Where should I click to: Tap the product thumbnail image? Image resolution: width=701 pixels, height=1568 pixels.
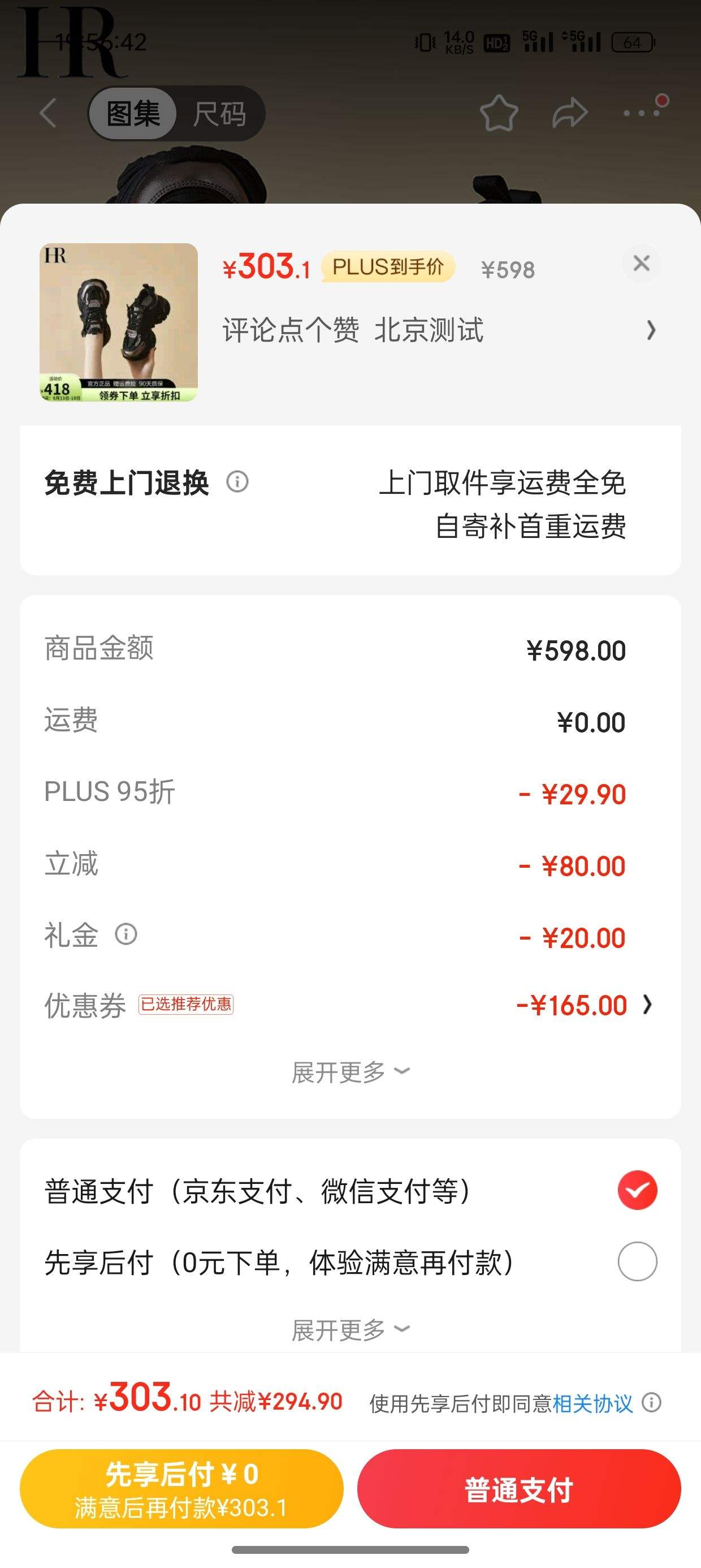pos(119,322)
